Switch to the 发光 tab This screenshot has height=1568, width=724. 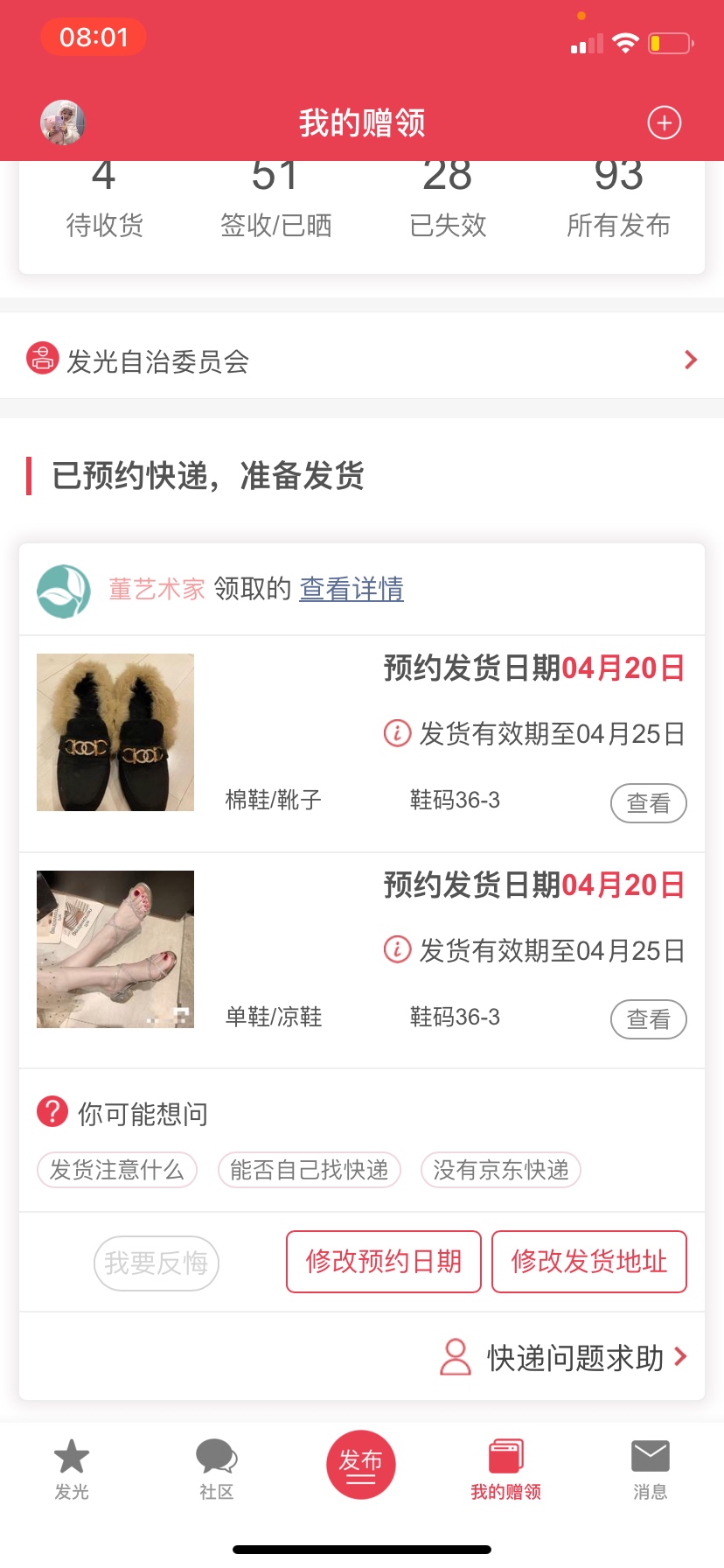pos(72,1470)
